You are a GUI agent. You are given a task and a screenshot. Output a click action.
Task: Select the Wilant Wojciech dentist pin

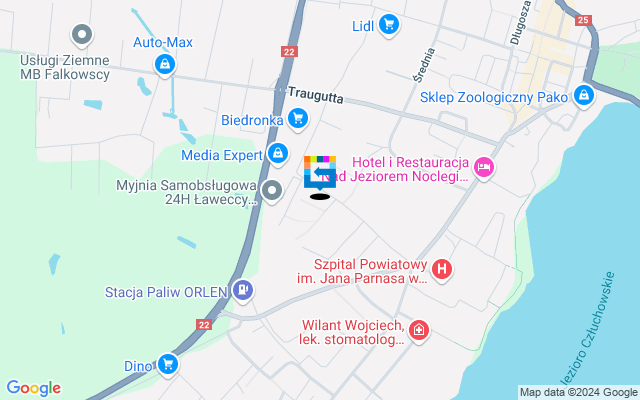(x=420, y=330)
